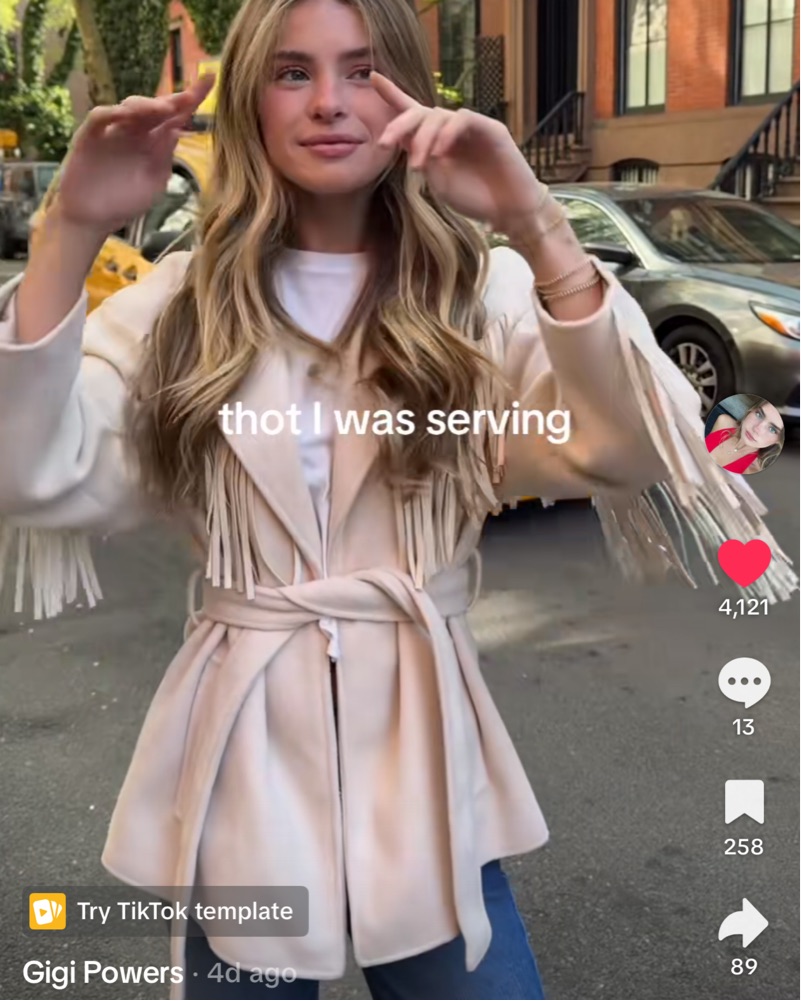Bookmark this video to favorites
801x1001 pixels.
(744, 802)
